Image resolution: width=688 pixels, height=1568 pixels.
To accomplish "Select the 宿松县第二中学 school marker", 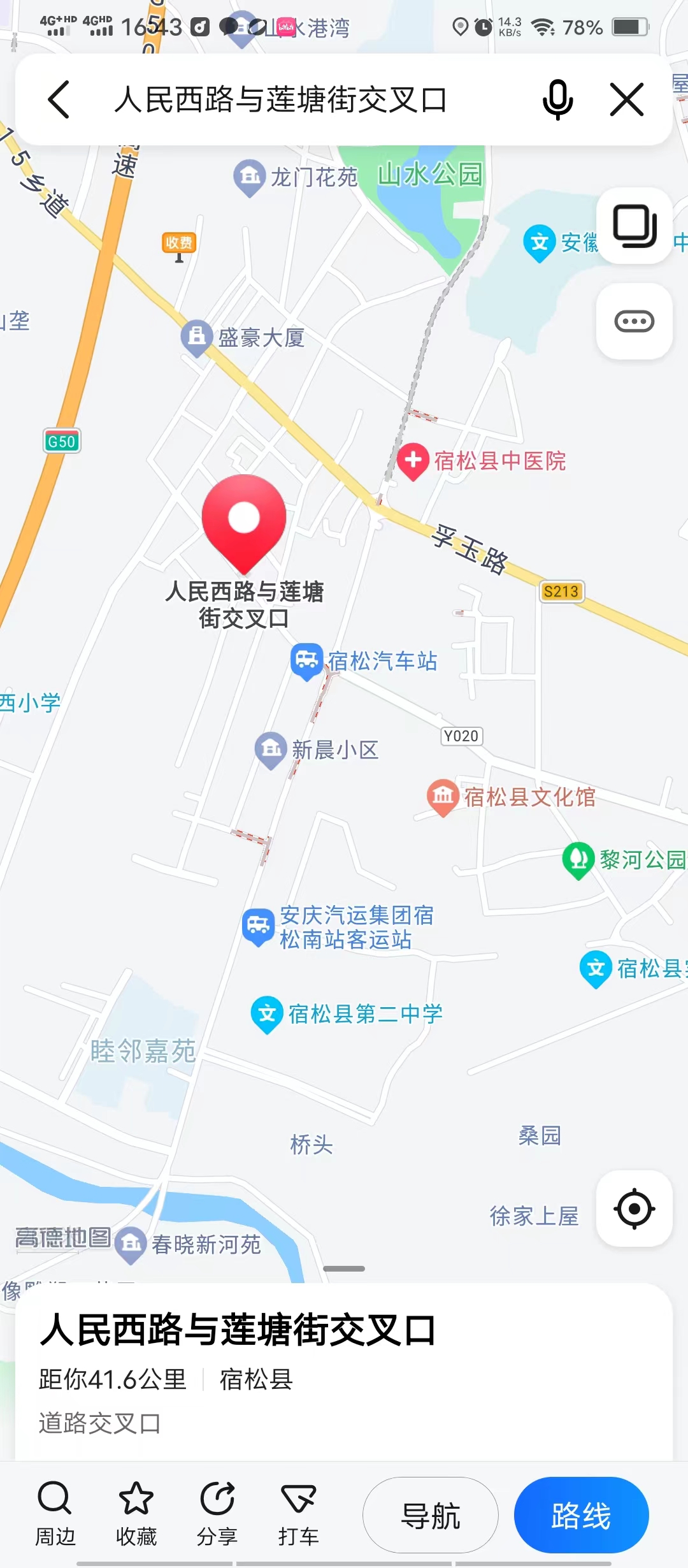I will coord(268,1013).
